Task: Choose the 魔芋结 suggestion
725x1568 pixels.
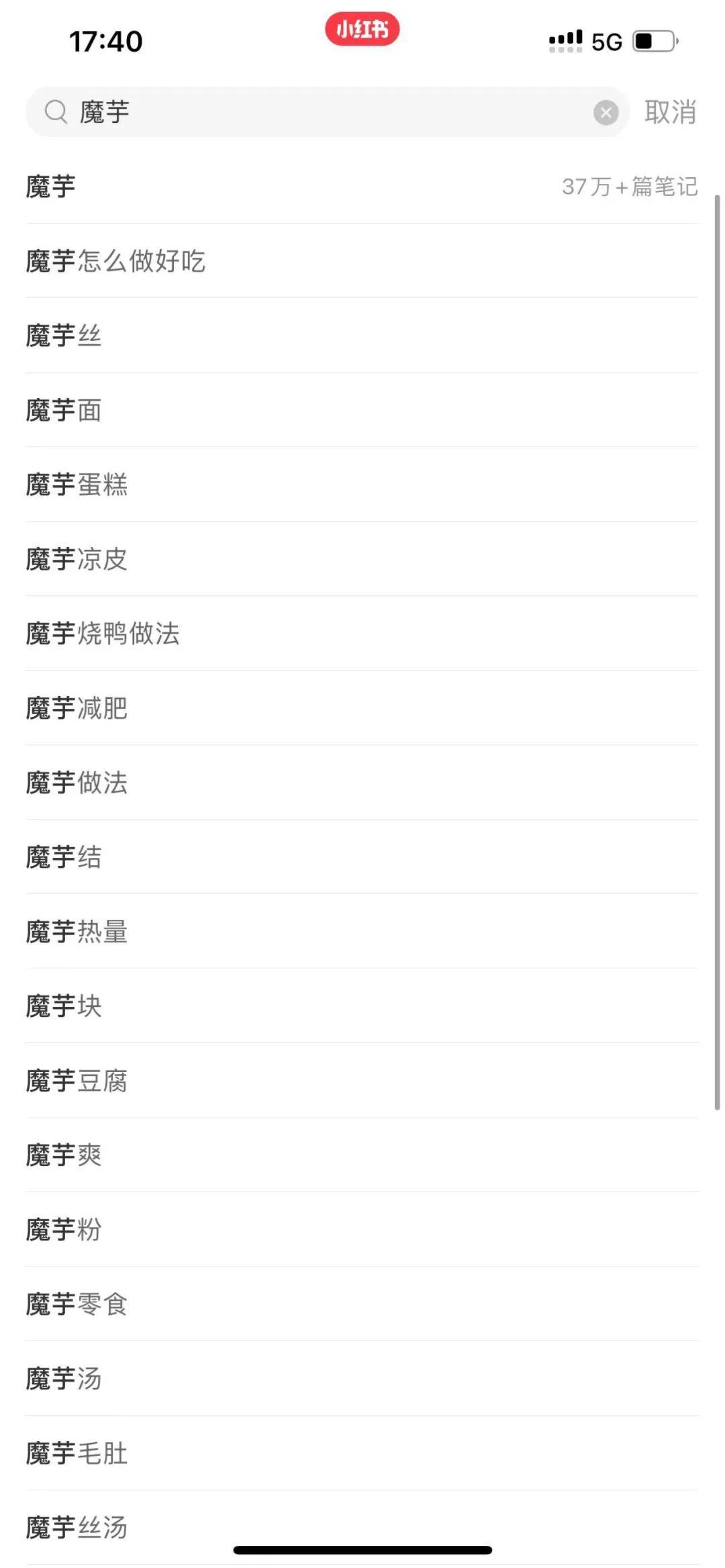Action: pyautogui.click(x=362, y=857)
